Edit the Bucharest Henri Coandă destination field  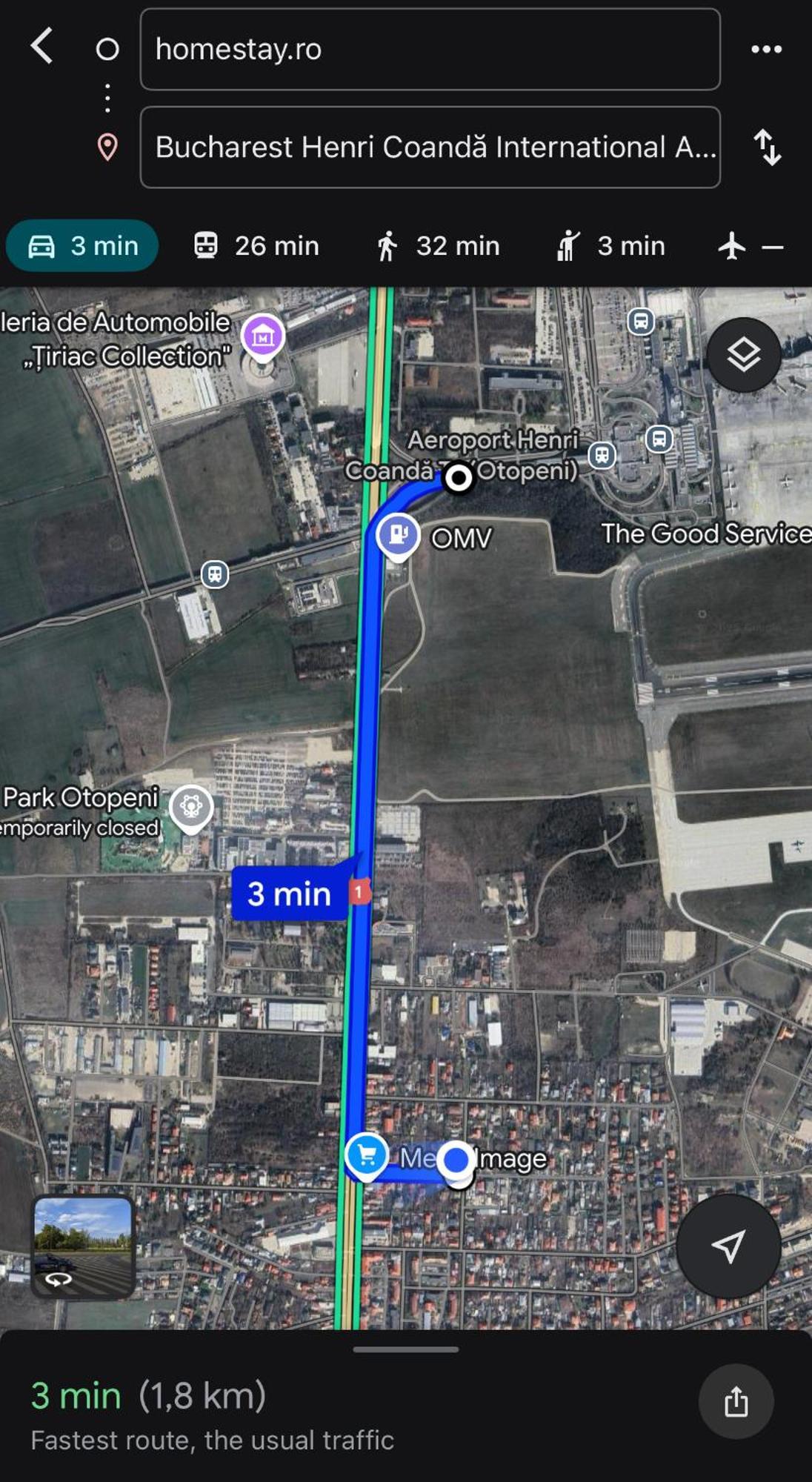[x=430, y=147]
